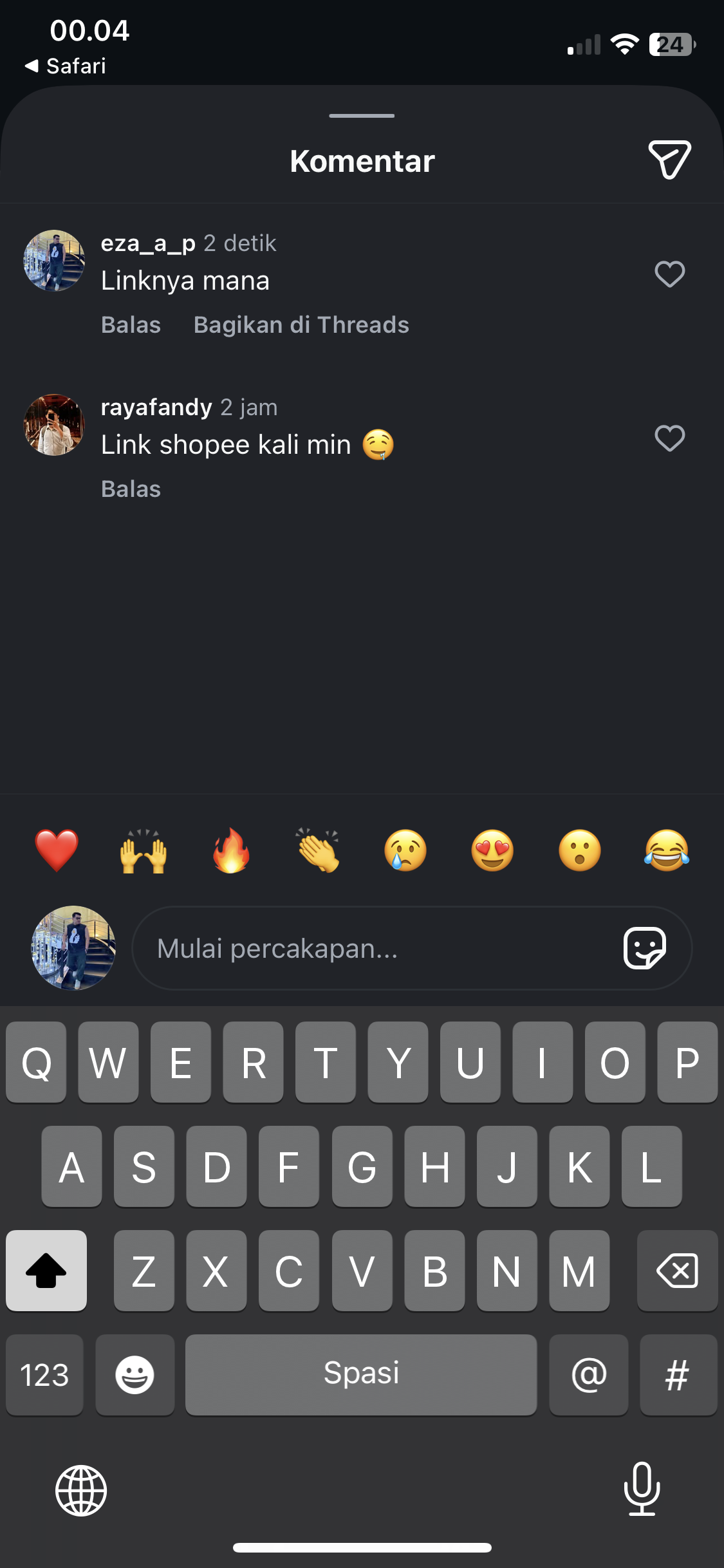Open rayafandy's profile picture
This screenshot has width=724, height=1568.
54,425
